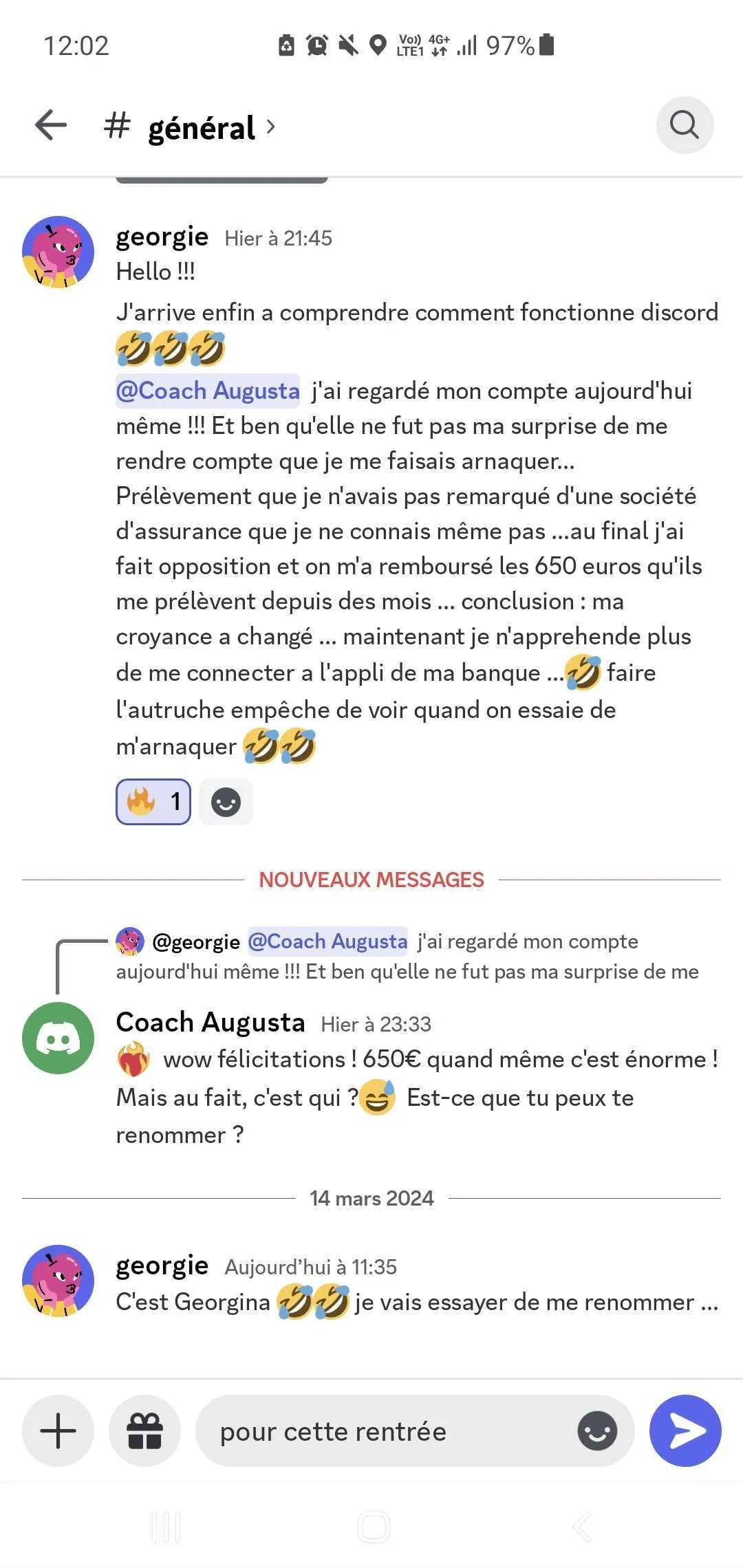Send the typed message
Viewport: 743px width, 1568px height.
tap(685, 1430)
